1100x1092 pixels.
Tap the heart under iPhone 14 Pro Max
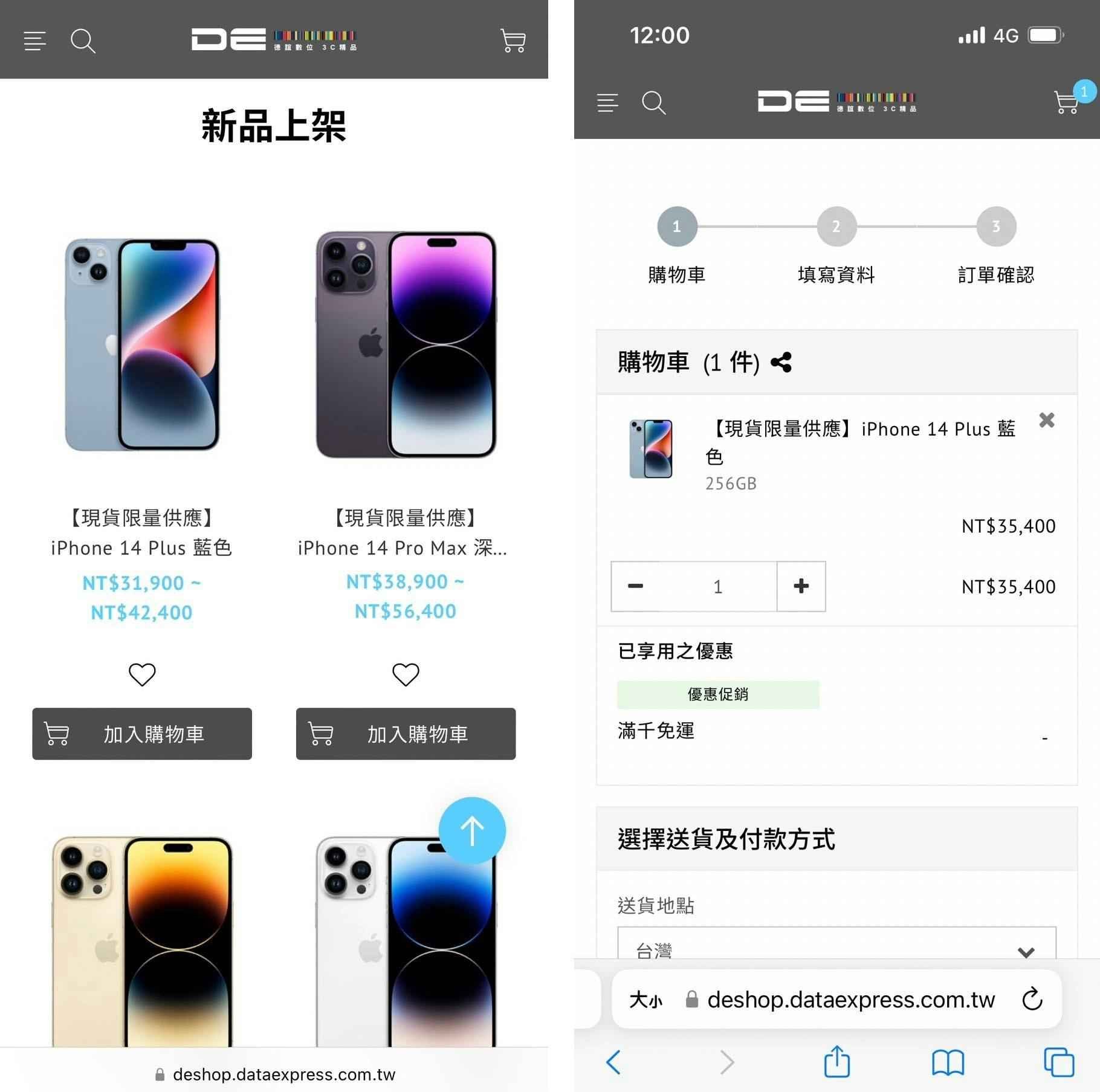tap(406, 674)
